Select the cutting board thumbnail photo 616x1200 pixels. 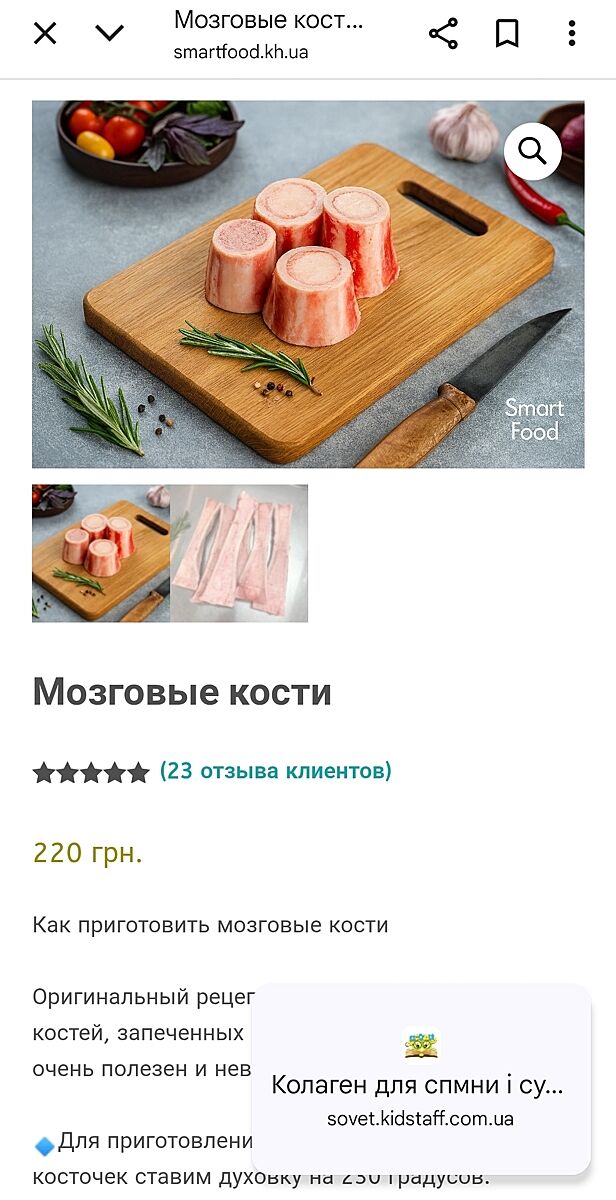click(101, 553)
